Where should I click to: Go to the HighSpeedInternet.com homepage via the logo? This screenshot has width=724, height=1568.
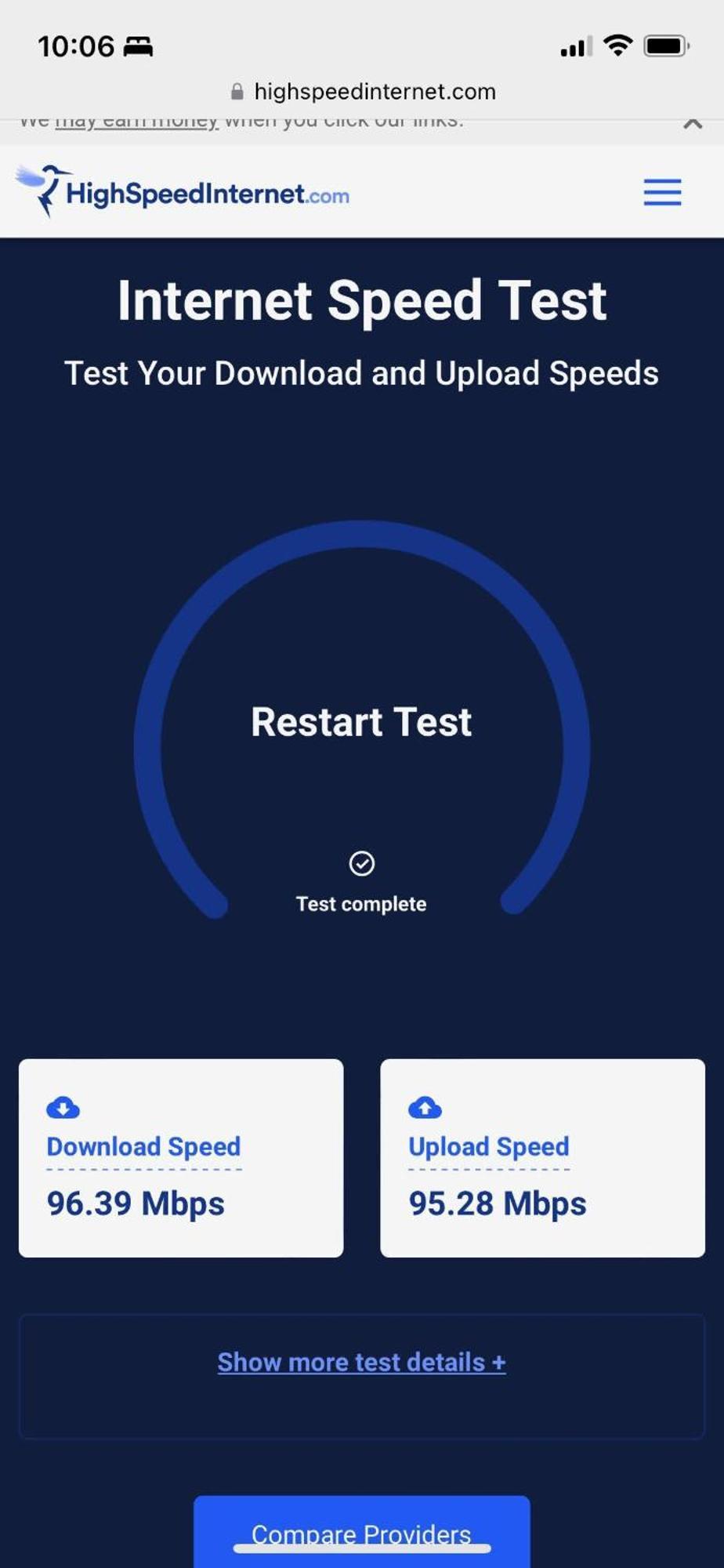click(183, 191)
